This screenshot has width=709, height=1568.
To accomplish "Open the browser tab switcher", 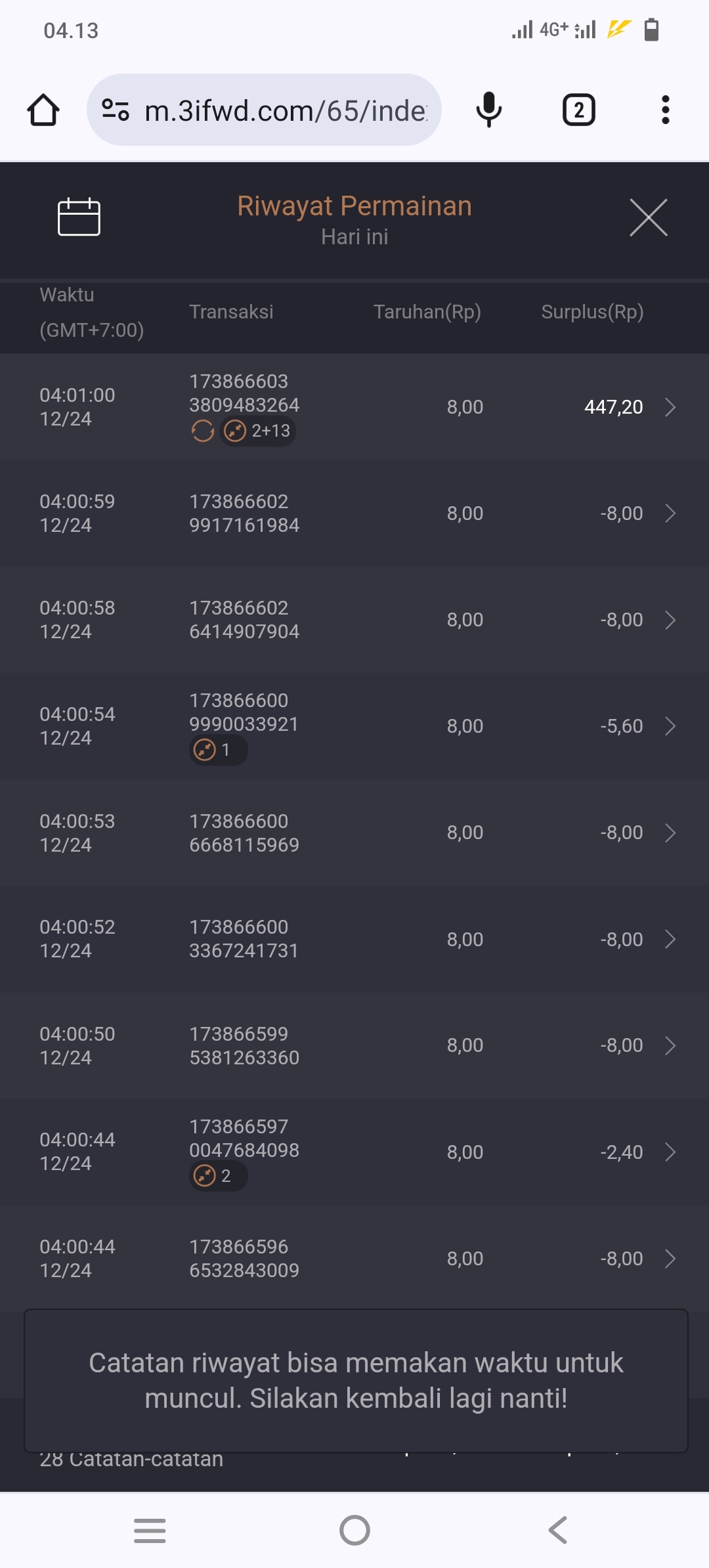I will pos(578,110).
